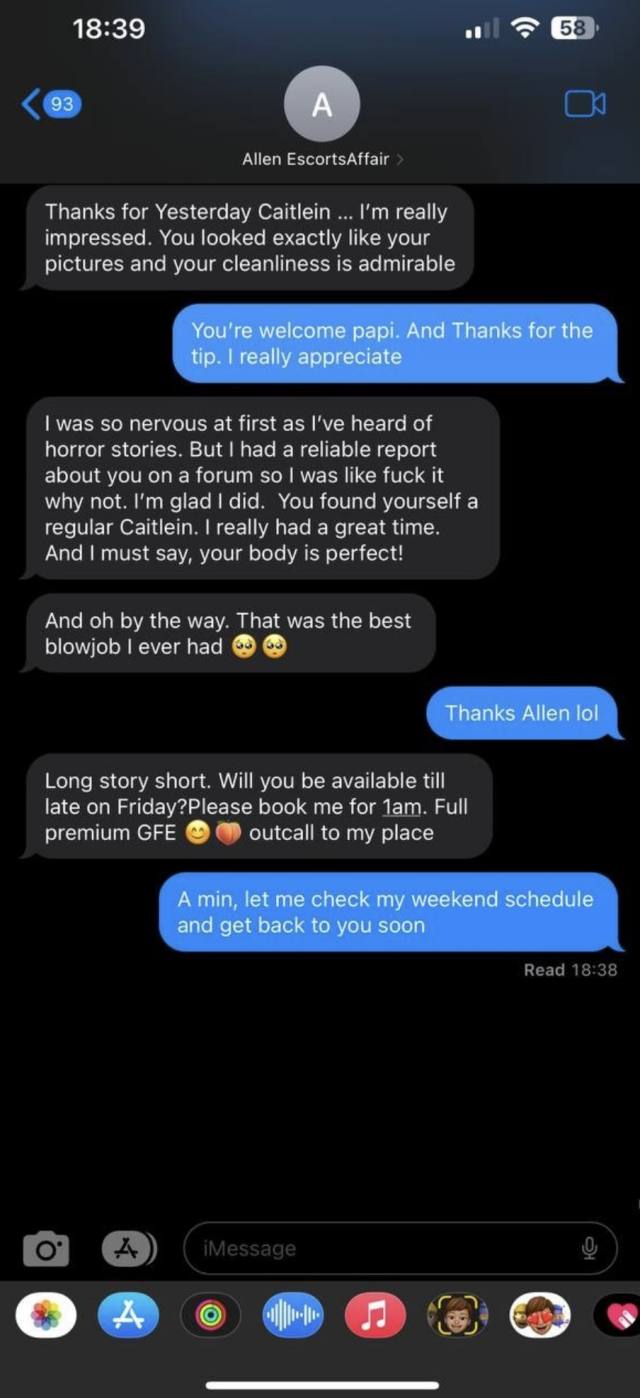Record an audio message with the microphone
The height and width of the screenshot is (1398, 640).
pyautogui.click(x=590, y=1248)
